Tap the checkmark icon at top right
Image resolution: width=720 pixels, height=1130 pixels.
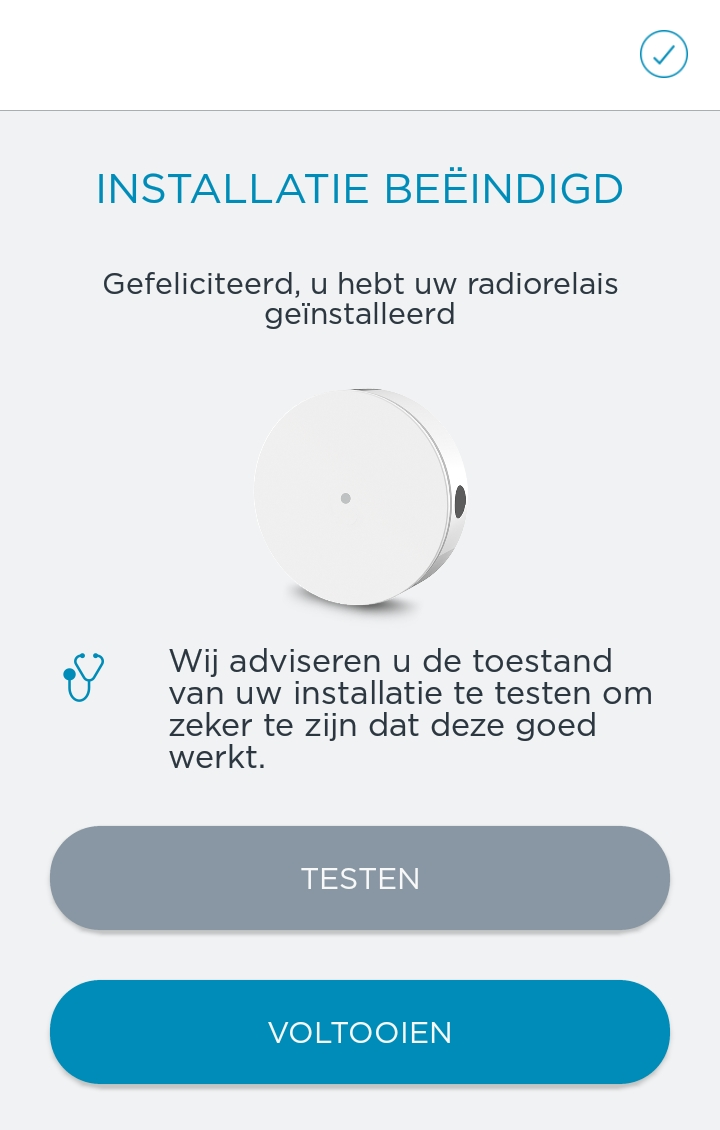[664, 54]
